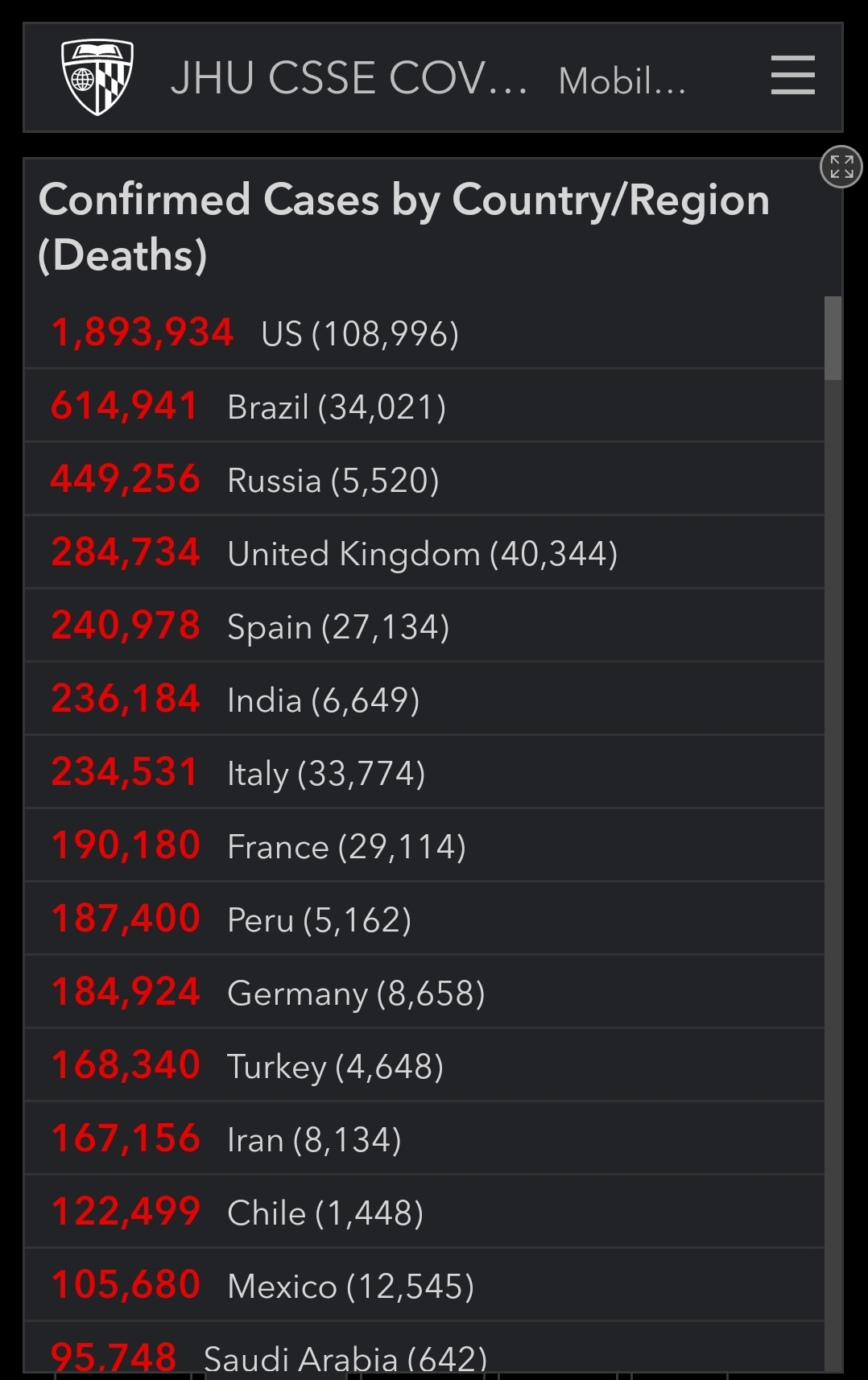Select the Iran row

point(424,1138)
